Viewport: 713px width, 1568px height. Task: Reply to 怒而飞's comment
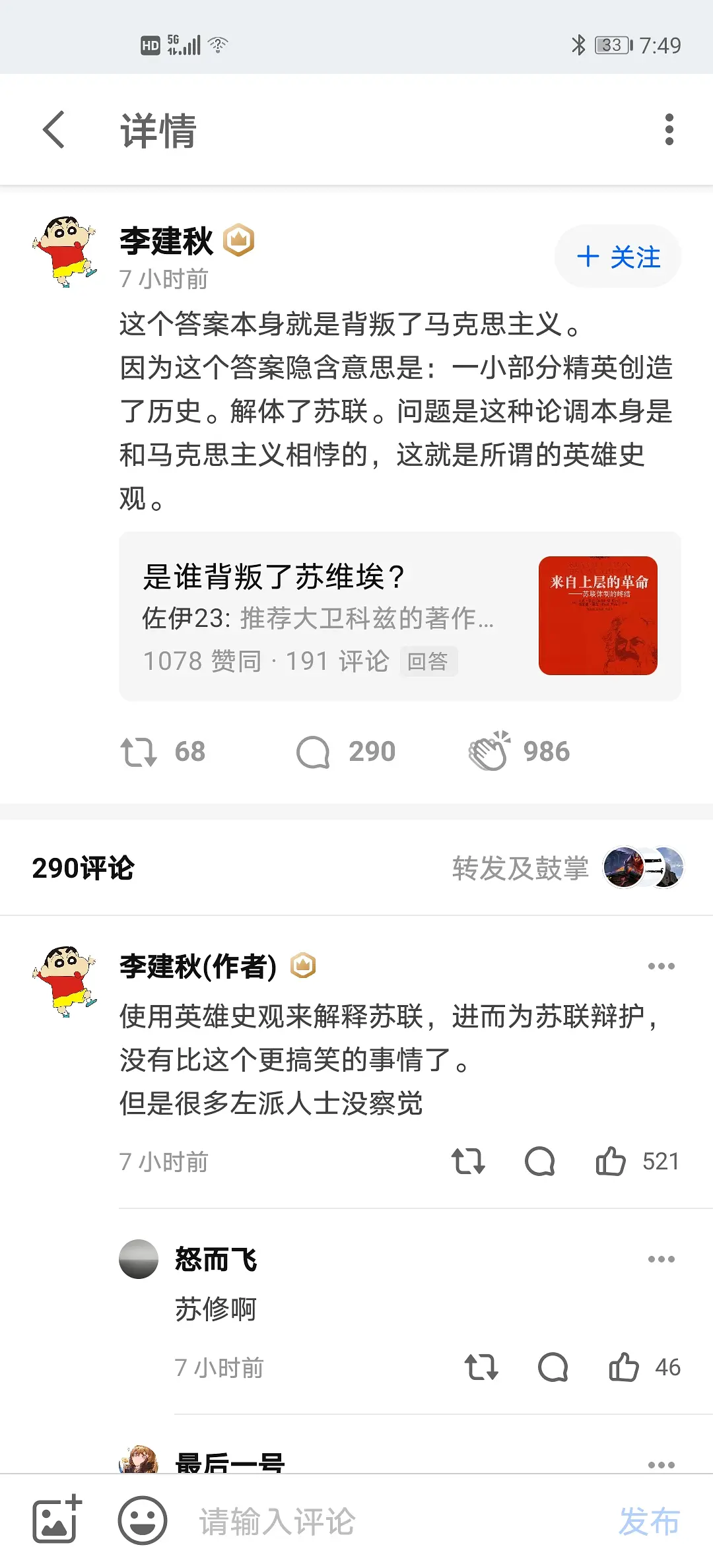coord(553,1367)
